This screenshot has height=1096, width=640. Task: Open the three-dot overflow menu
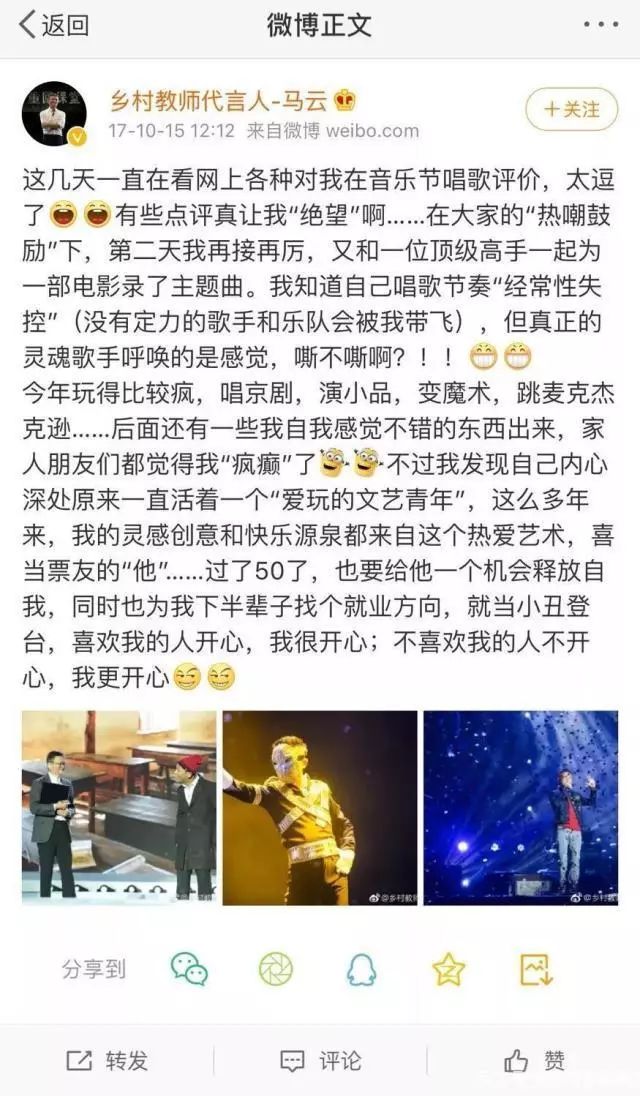(x=600, y=25)
